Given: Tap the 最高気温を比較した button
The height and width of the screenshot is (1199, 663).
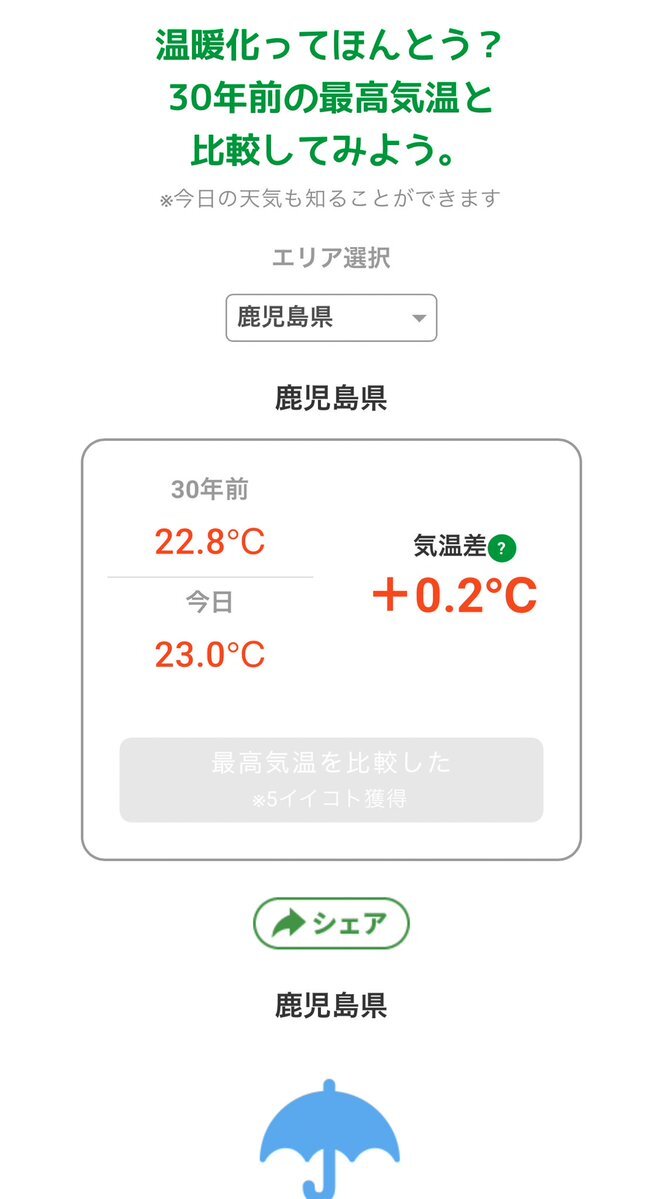Looking at the screenshot, I should (331, 779).
